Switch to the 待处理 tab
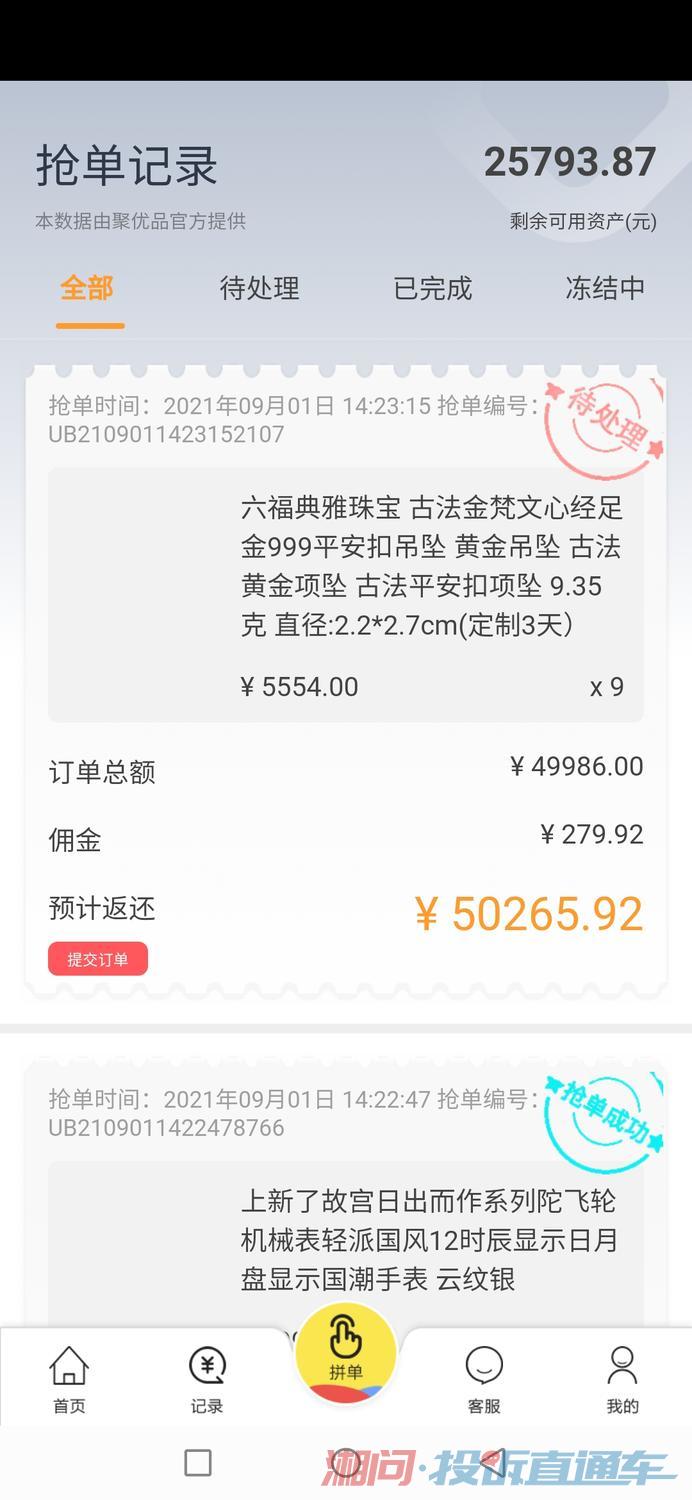Image resolution: width=692 pixels, height=1500 pixels. click(x=260, y=289)
